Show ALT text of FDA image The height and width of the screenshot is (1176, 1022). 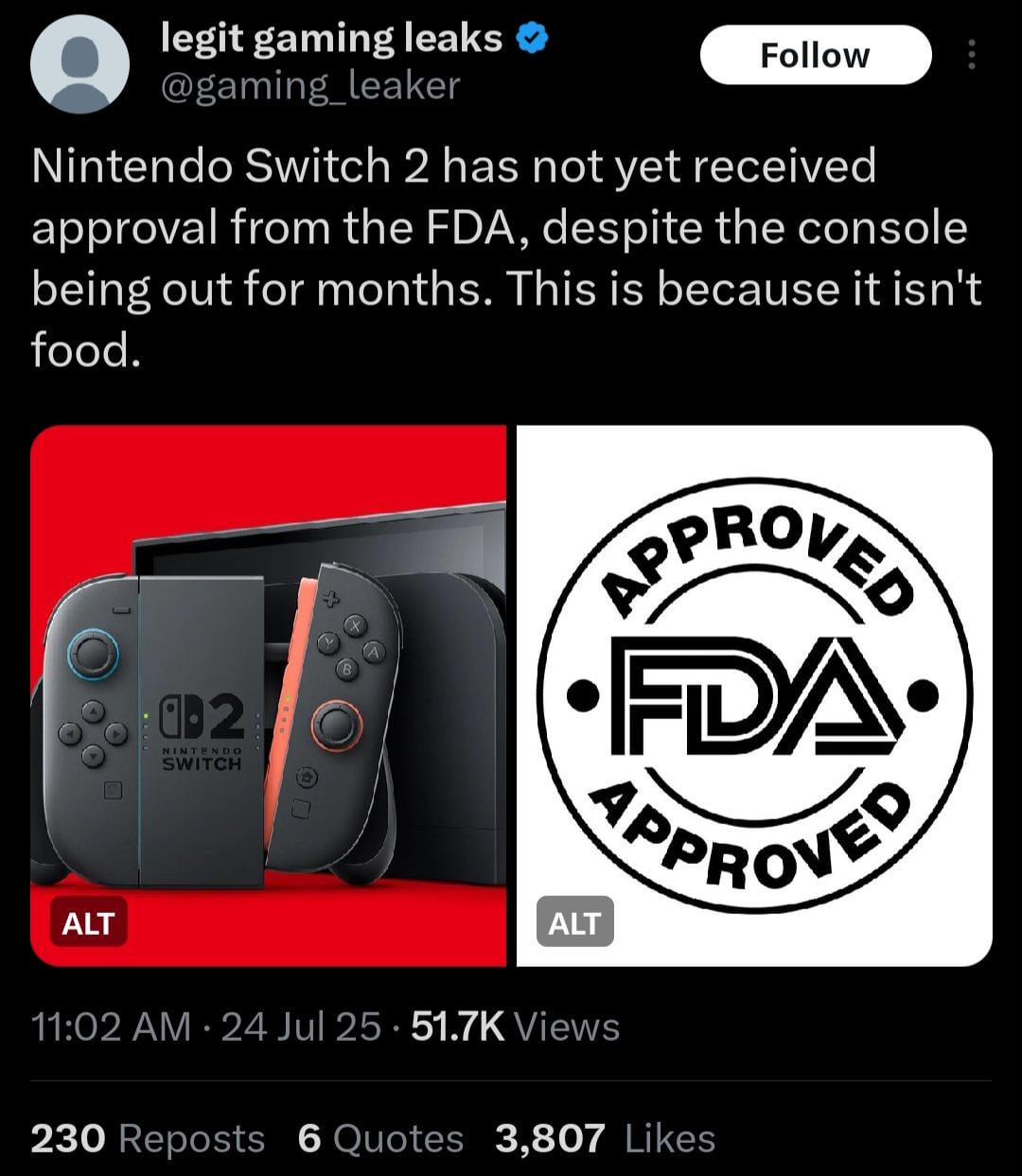tap(574, 922)
